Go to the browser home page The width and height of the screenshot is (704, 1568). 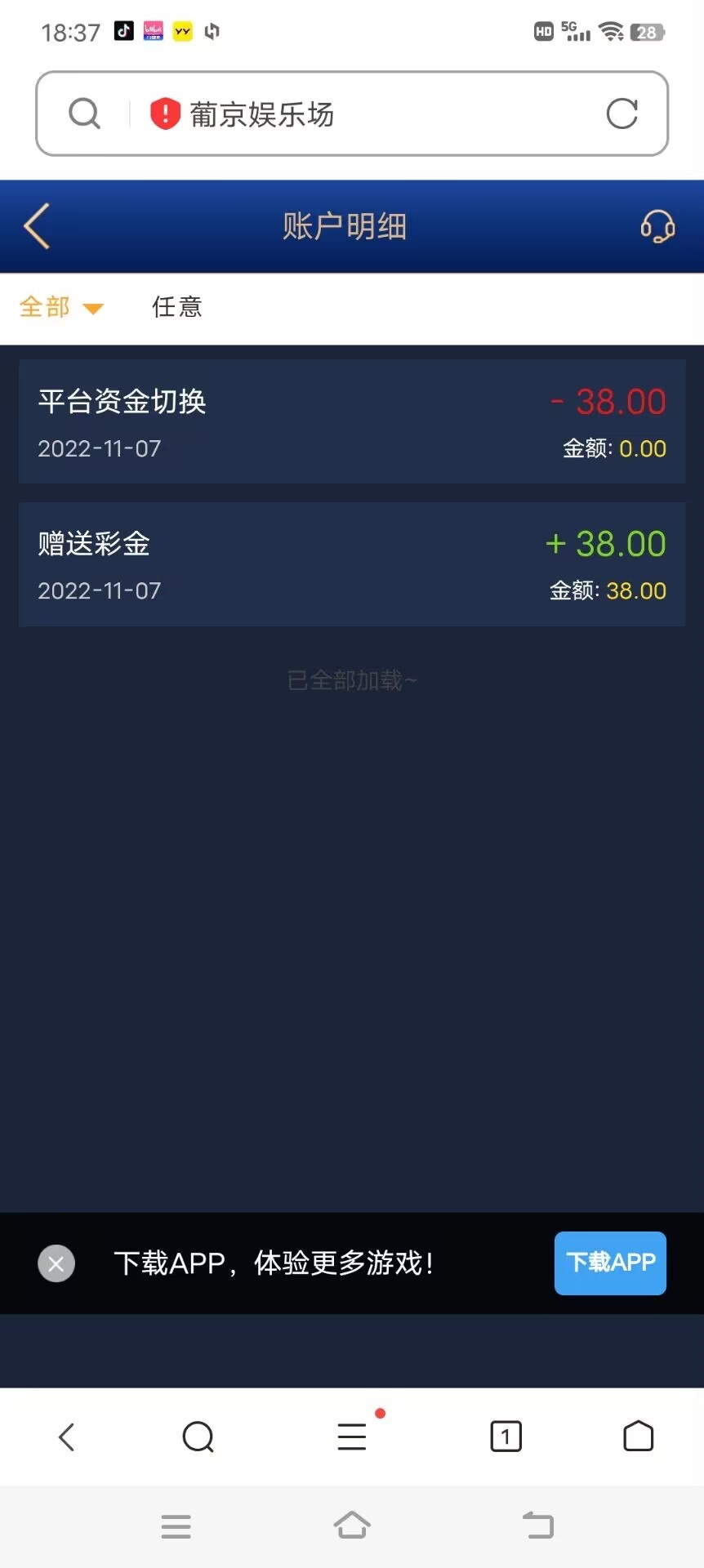(638, 1437)
